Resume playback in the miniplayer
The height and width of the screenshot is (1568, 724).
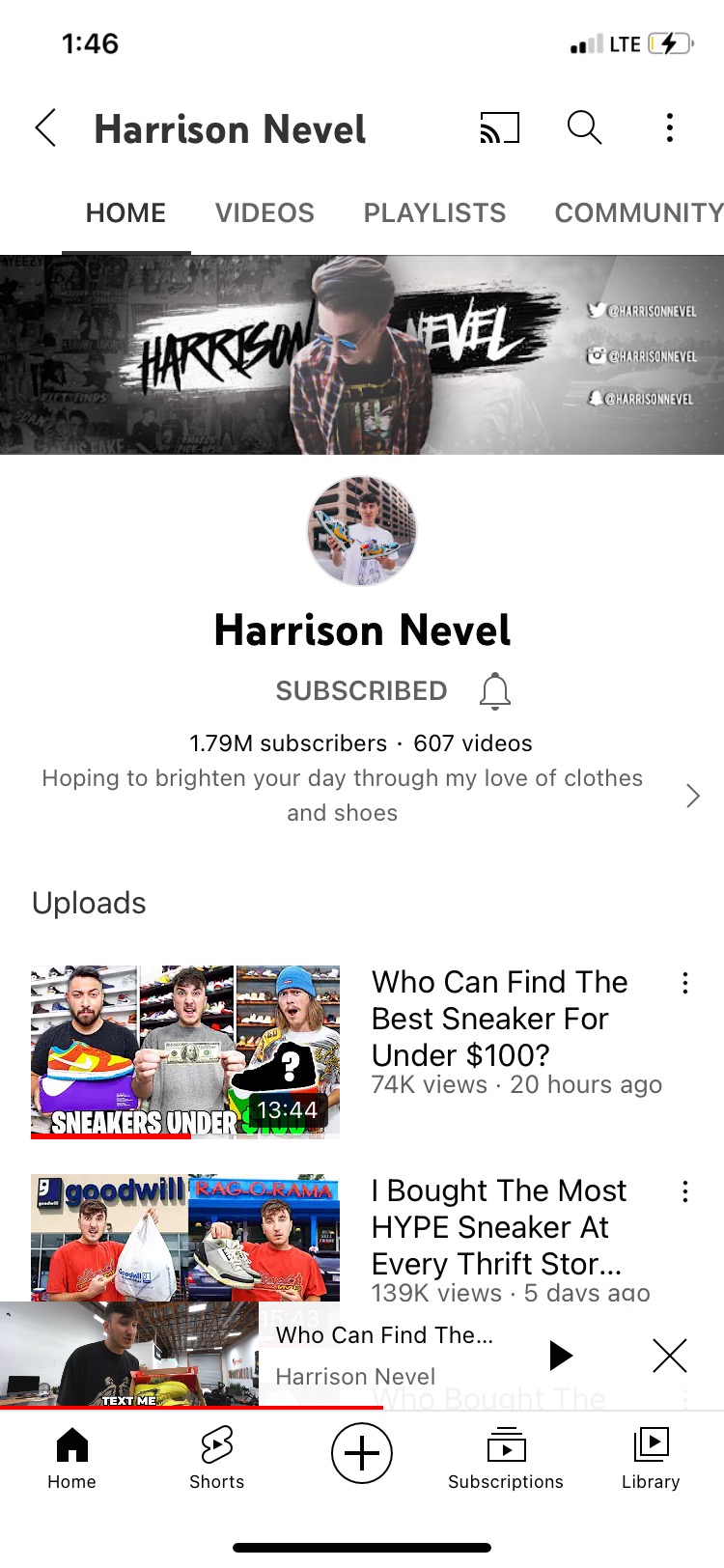(x=560, y=1355)
